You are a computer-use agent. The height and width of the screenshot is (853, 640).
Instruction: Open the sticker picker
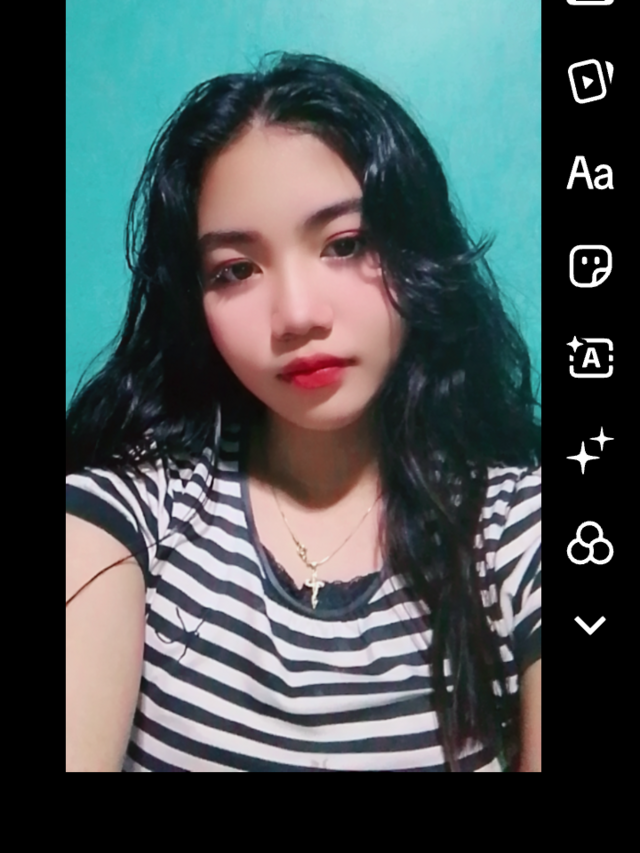590,266
